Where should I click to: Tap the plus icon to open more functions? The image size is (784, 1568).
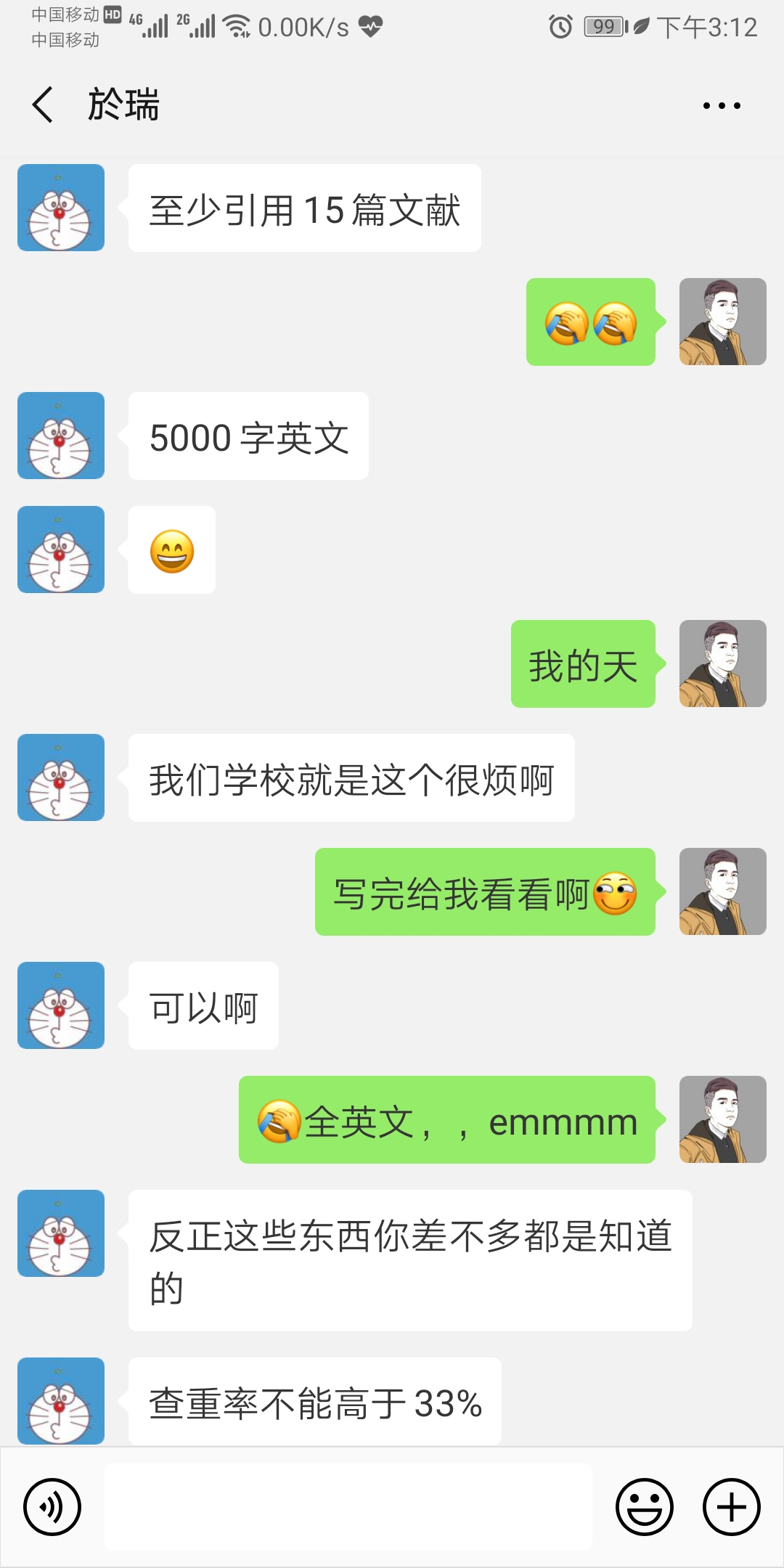point(730,1508)
